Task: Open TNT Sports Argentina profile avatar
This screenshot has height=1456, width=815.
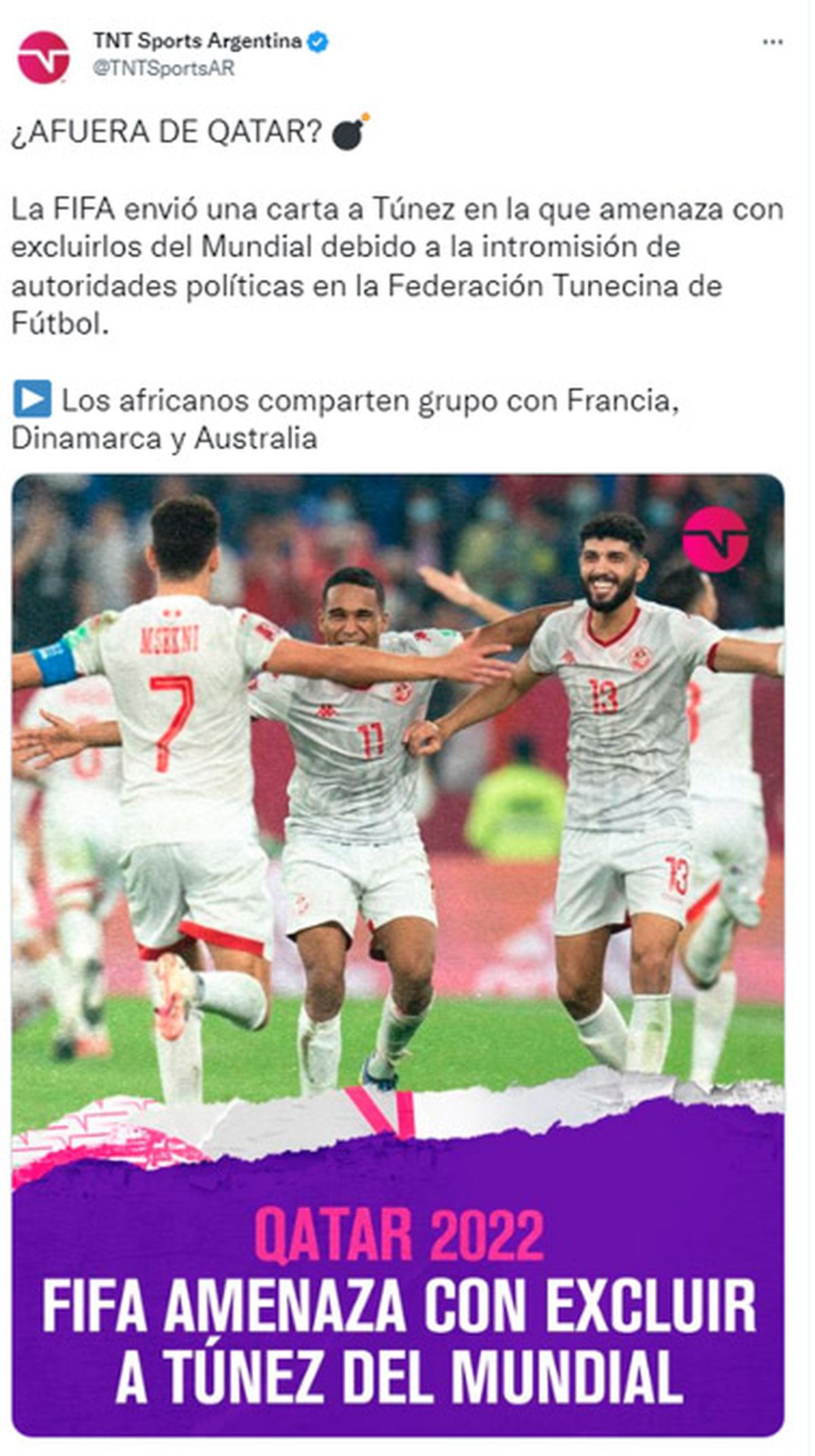Action: tap(43, 57)
